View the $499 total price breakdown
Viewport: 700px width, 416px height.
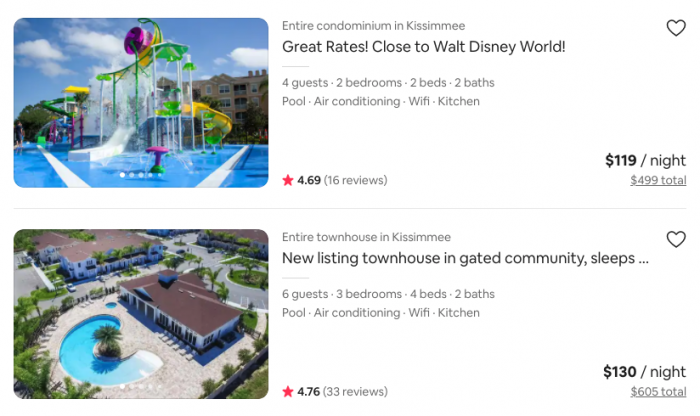(658, 181)
